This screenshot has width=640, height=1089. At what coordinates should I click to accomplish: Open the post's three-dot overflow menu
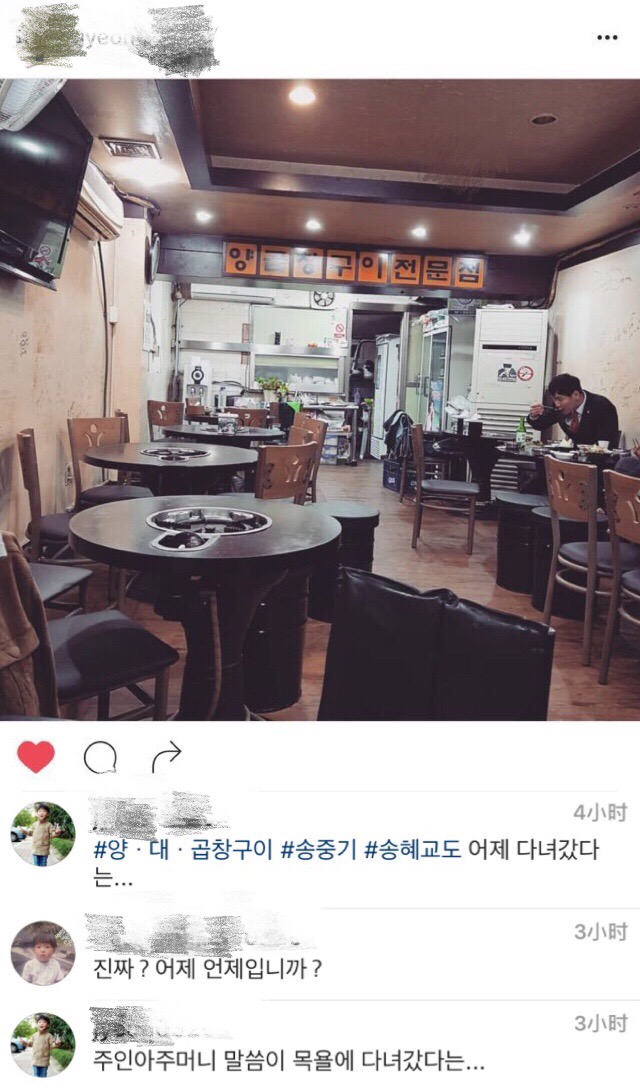pyautogui.click(x=607, y=37)
